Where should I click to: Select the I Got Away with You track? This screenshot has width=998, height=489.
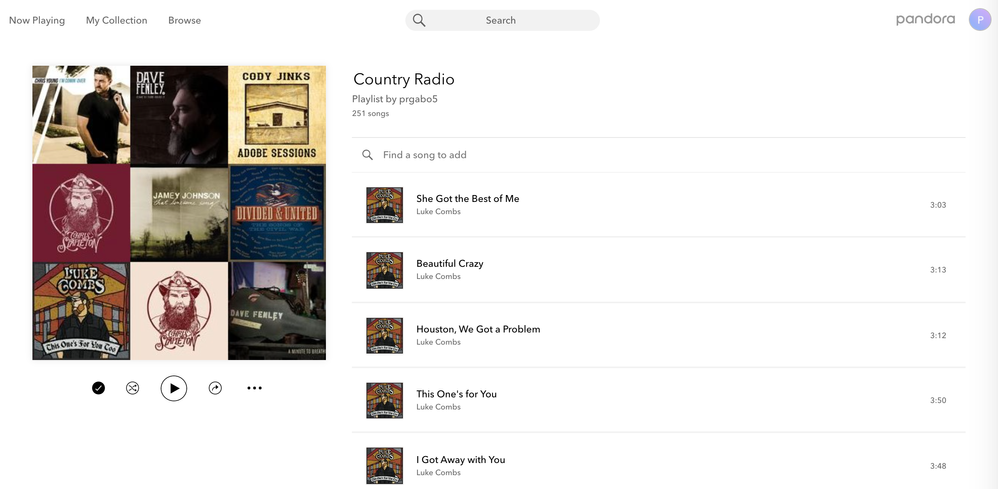[x=460, y=460]
